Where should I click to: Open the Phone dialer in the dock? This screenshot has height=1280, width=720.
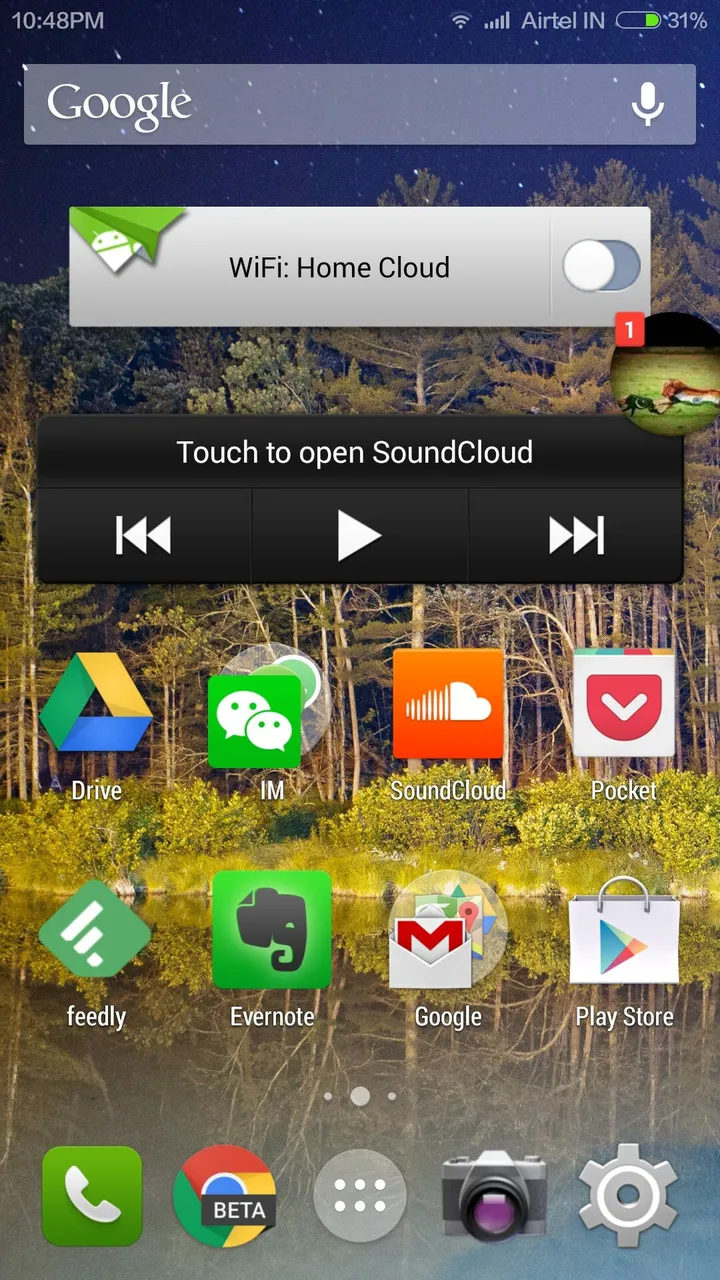(92, 1196)
